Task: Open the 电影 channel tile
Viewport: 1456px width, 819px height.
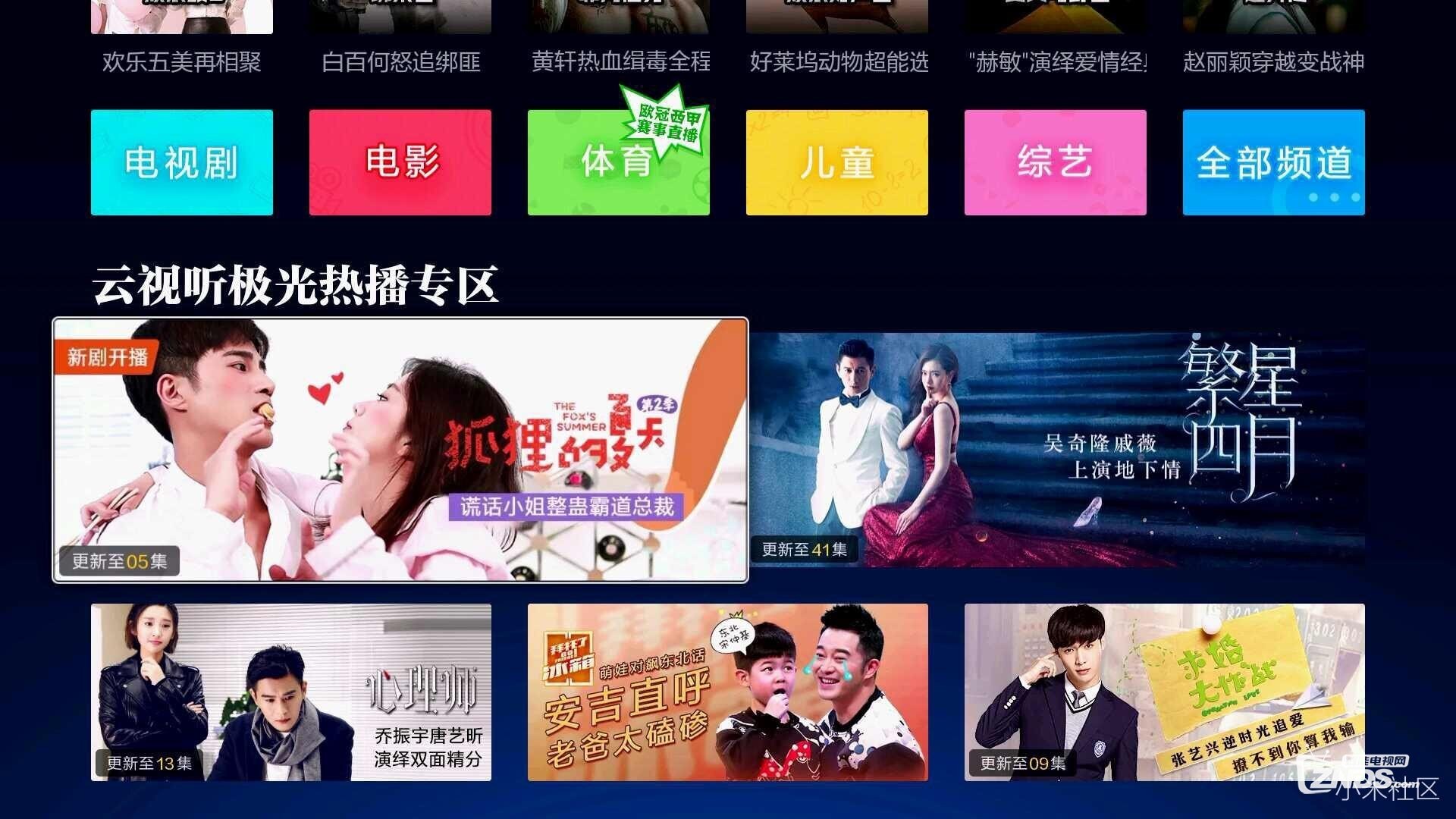Action: coord(400,162)
